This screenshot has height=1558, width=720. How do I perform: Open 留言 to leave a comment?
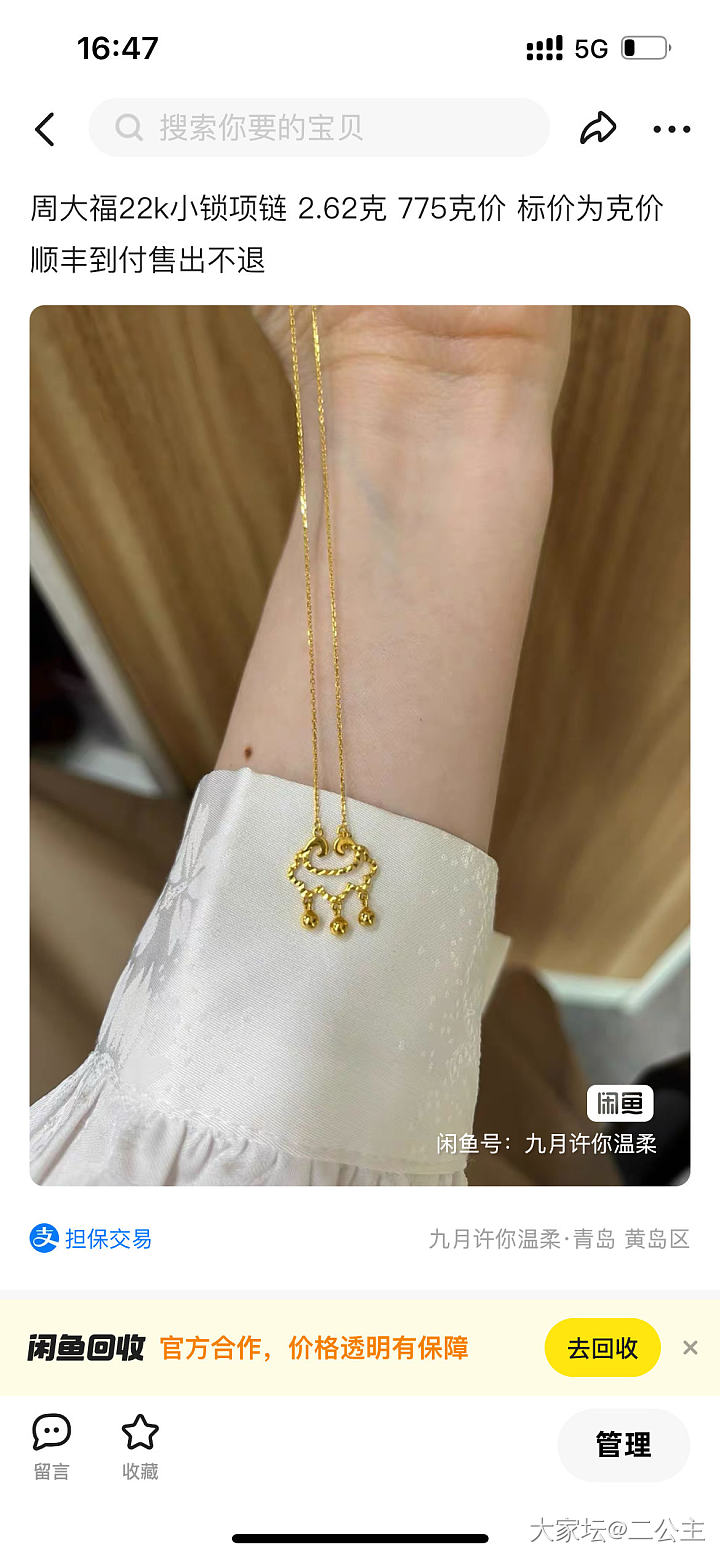[x=51, y=1446]
